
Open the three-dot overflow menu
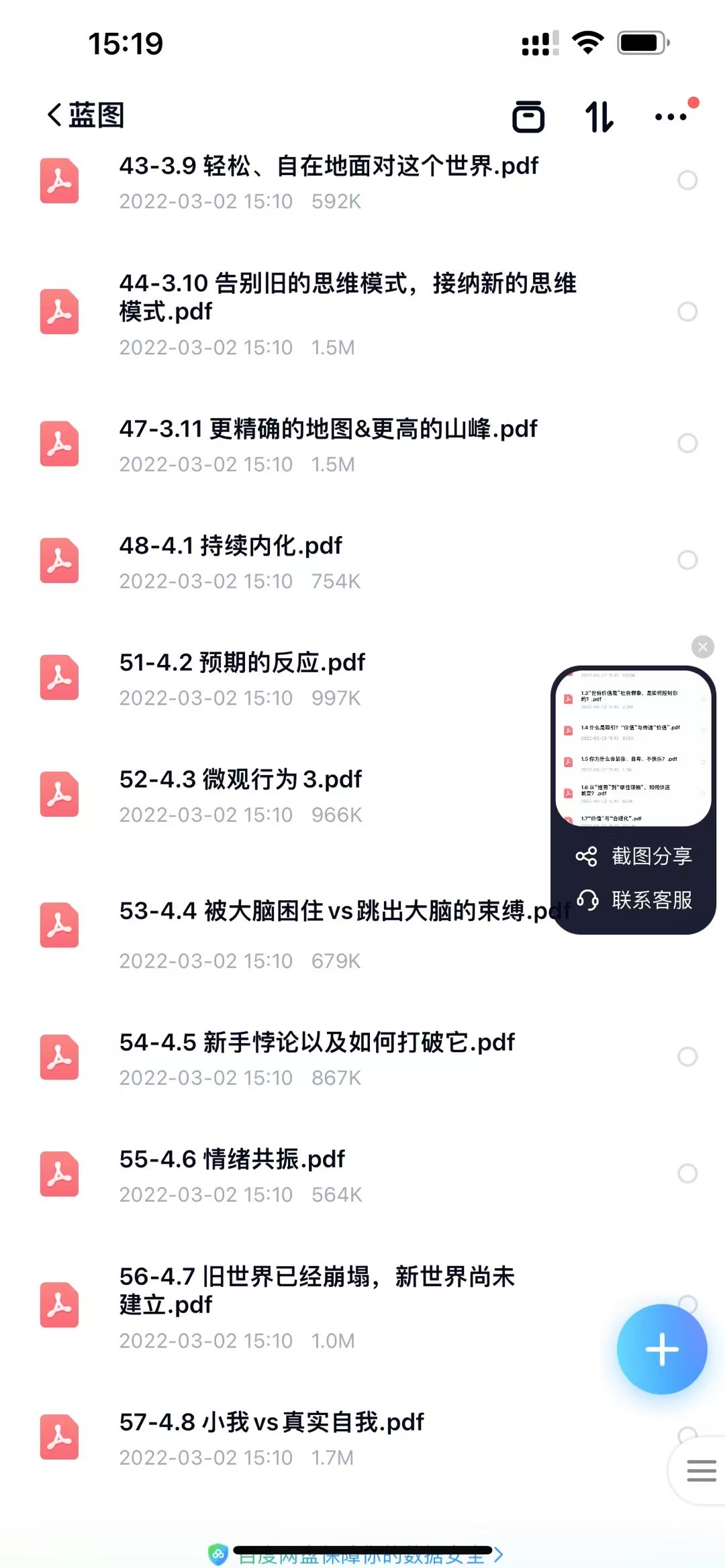pos(671,117)
